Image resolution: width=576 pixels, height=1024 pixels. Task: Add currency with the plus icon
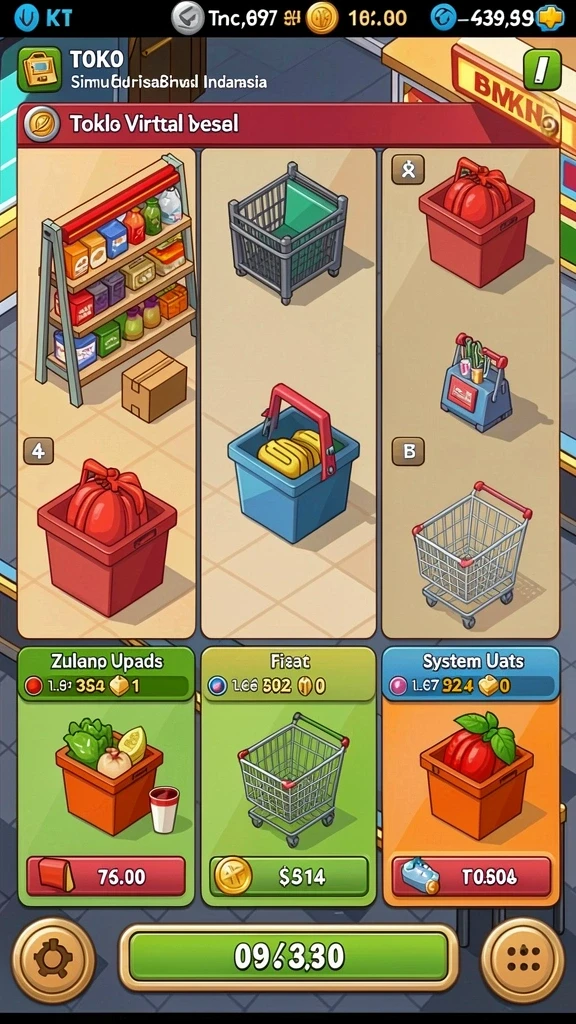tap(550, 18)
